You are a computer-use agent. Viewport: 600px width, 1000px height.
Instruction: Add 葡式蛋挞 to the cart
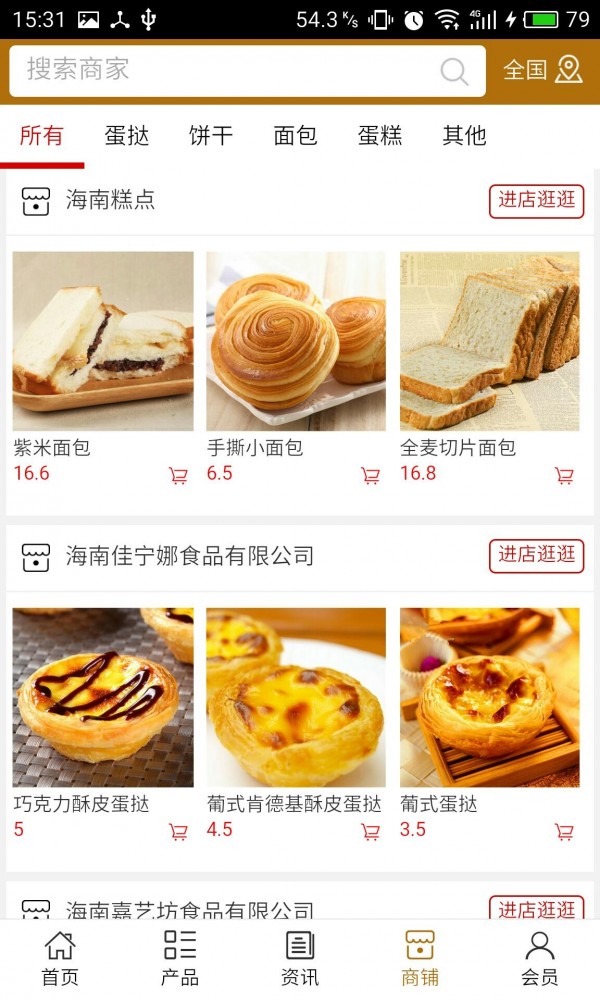click(x=564, y=832)
